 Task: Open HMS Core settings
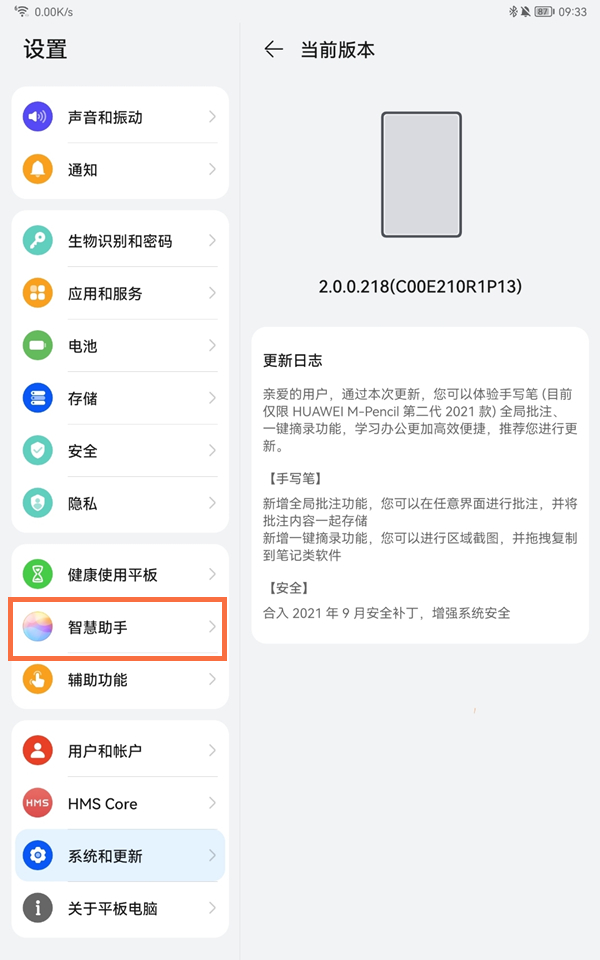click(x=120, y=804)
